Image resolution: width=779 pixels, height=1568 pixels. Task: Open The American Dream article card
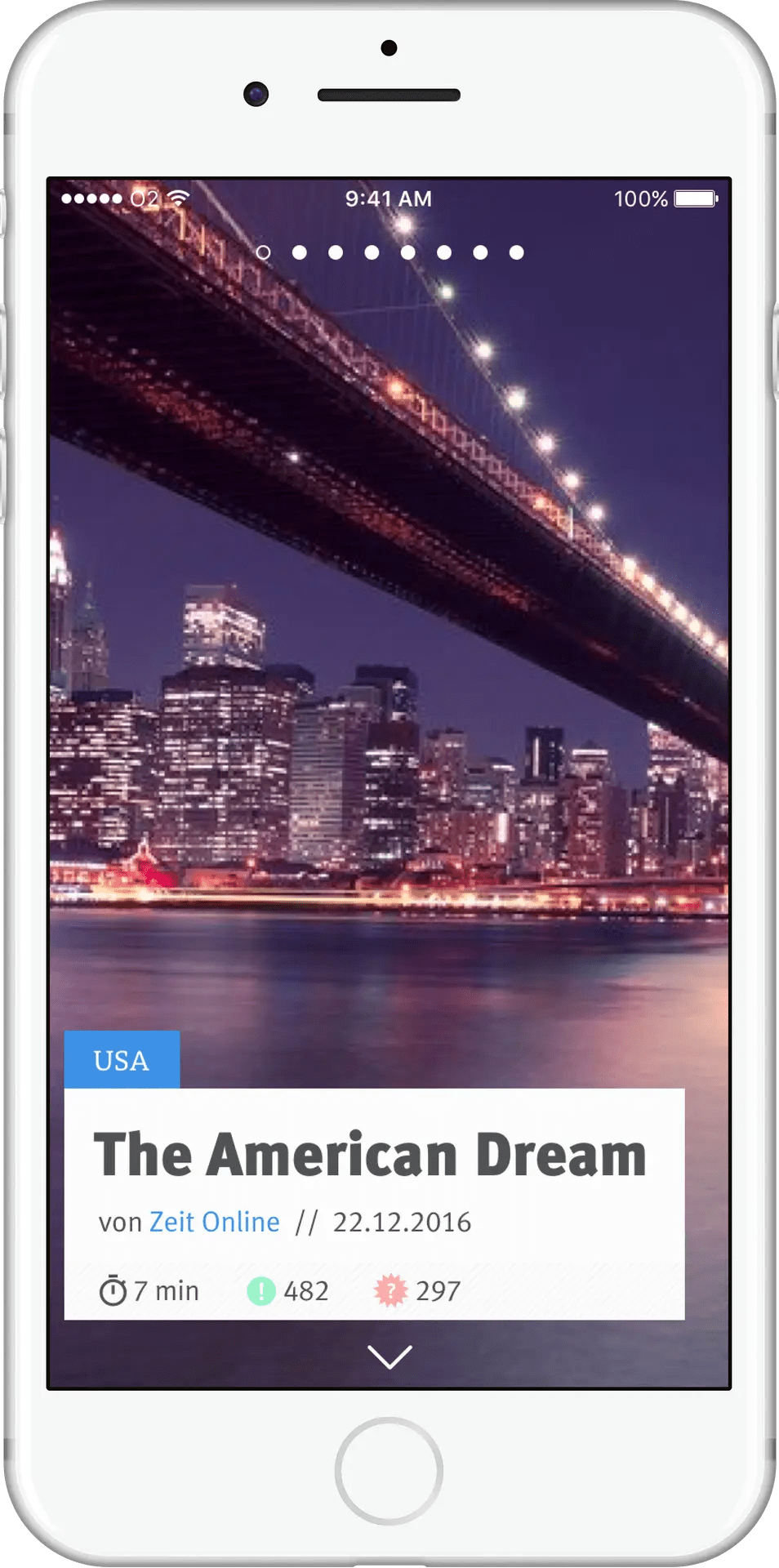[370, 1155]
